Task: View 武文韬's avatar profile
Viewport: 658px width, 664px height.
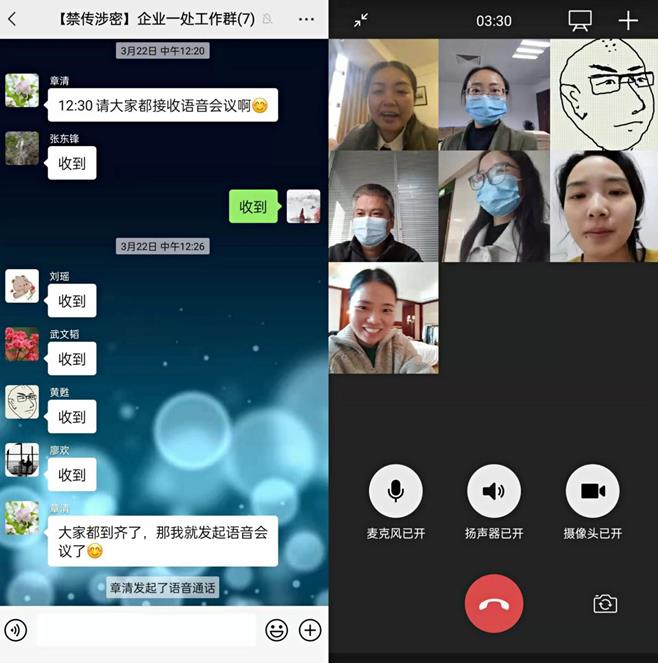Action: 22,344
